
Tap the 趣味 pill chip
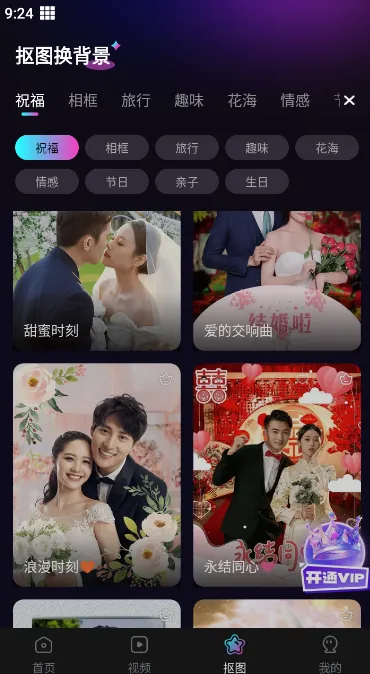pyautogui.click(x=257, y=148)
